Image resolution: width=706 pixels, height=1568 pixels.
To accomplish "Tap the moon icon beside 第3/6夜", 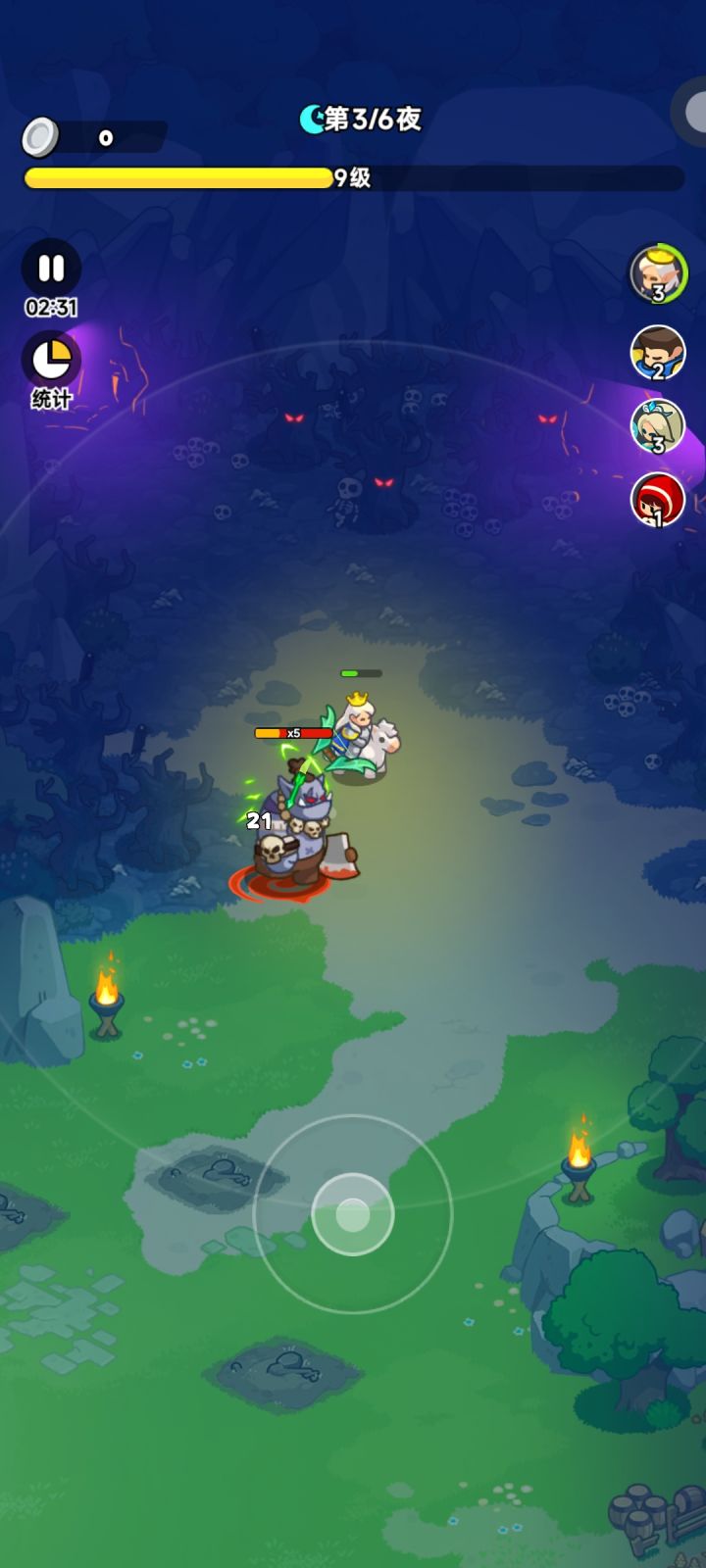I will point(312,118).
